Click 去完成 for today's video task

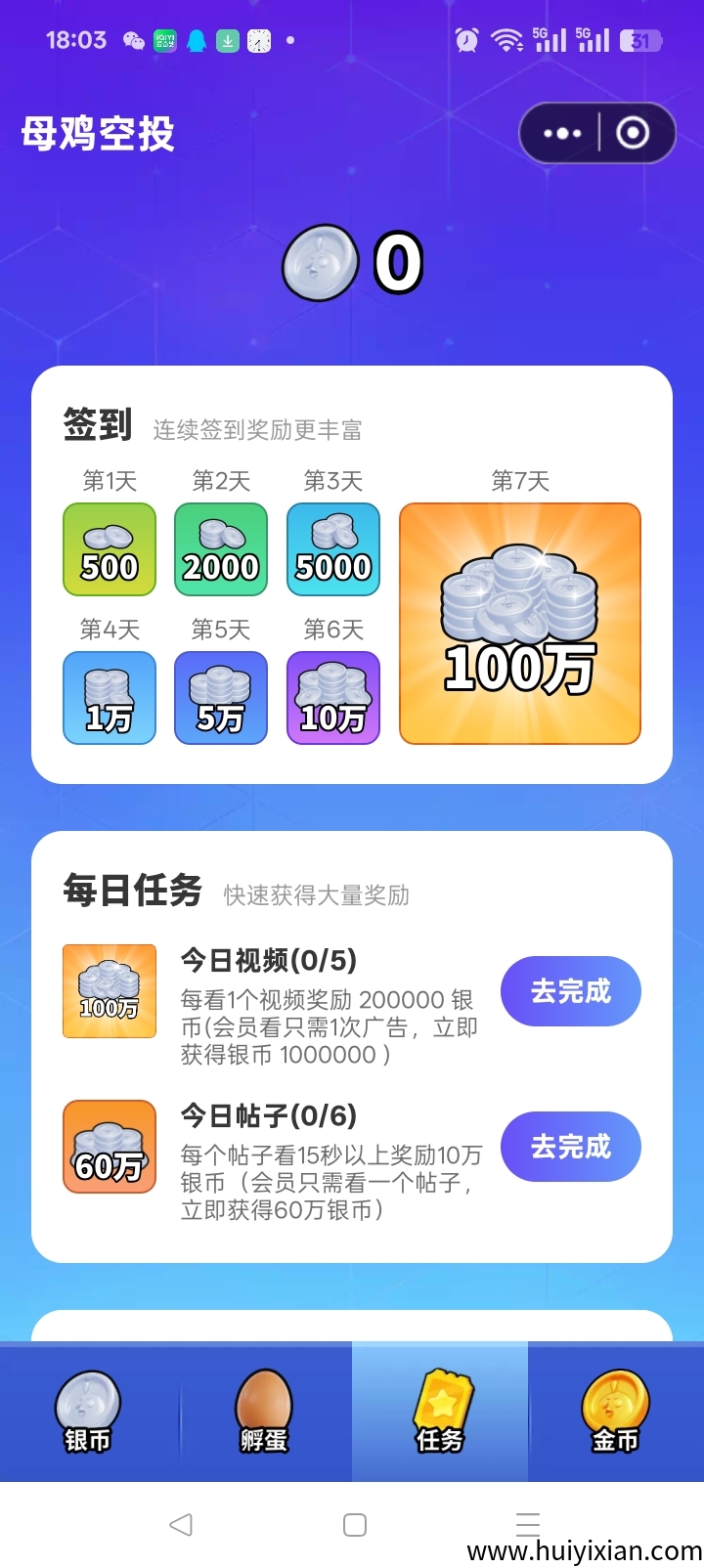pos(571,991)
